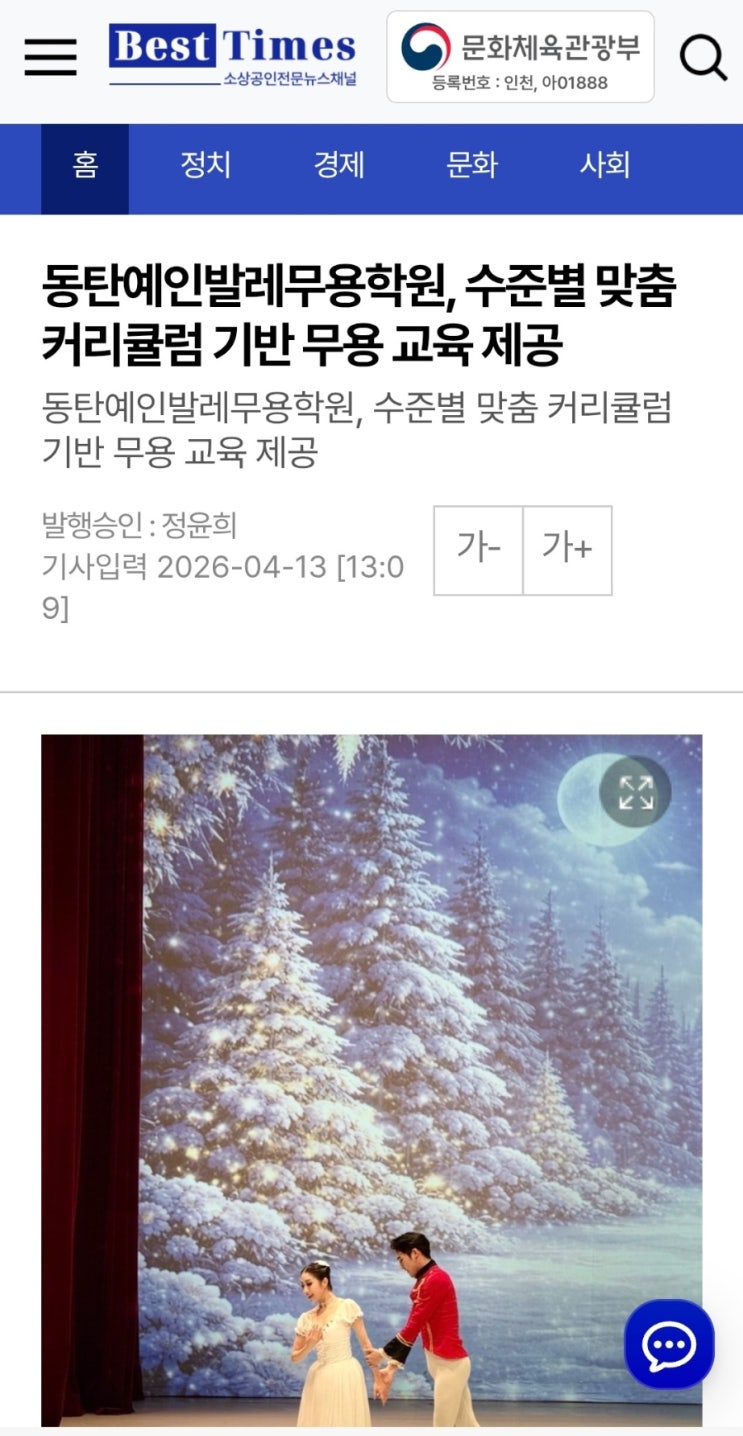Open the search magnifier
The image size is (743, 1436).
coord(702,57)
